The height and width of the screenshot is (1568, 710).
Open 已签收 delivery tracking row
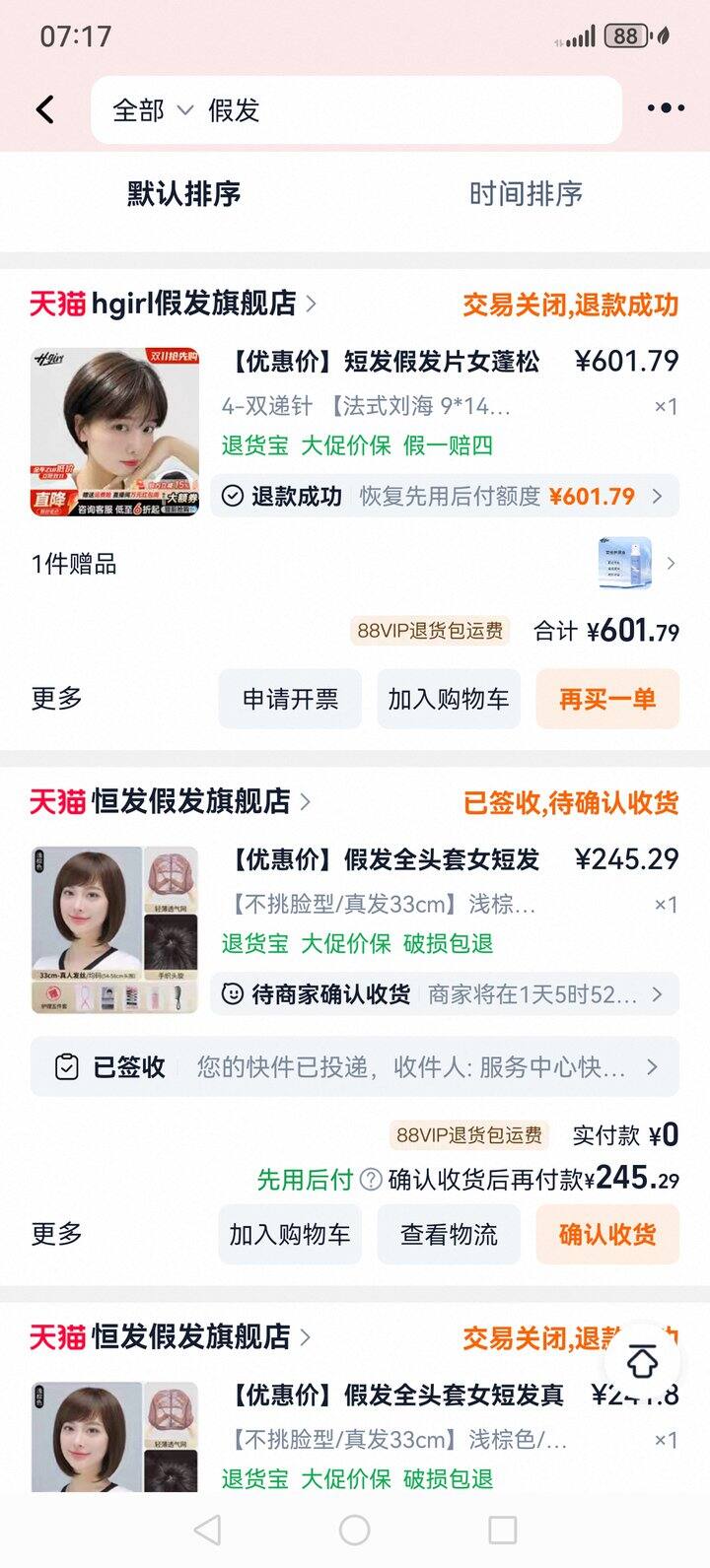[x=355, y=1066]
